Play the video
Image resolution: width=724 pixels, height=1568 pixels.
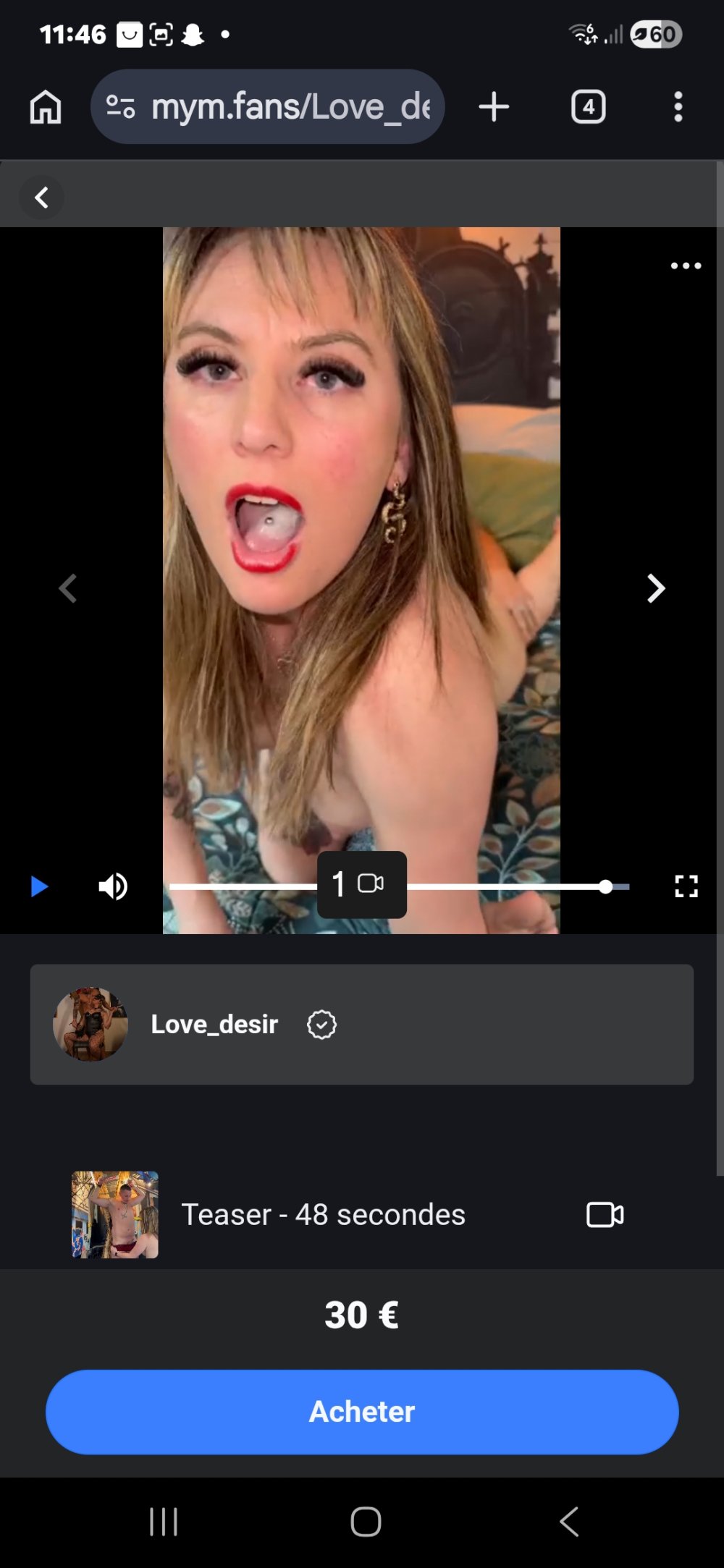pyautogui.click(x=39, y=886)
